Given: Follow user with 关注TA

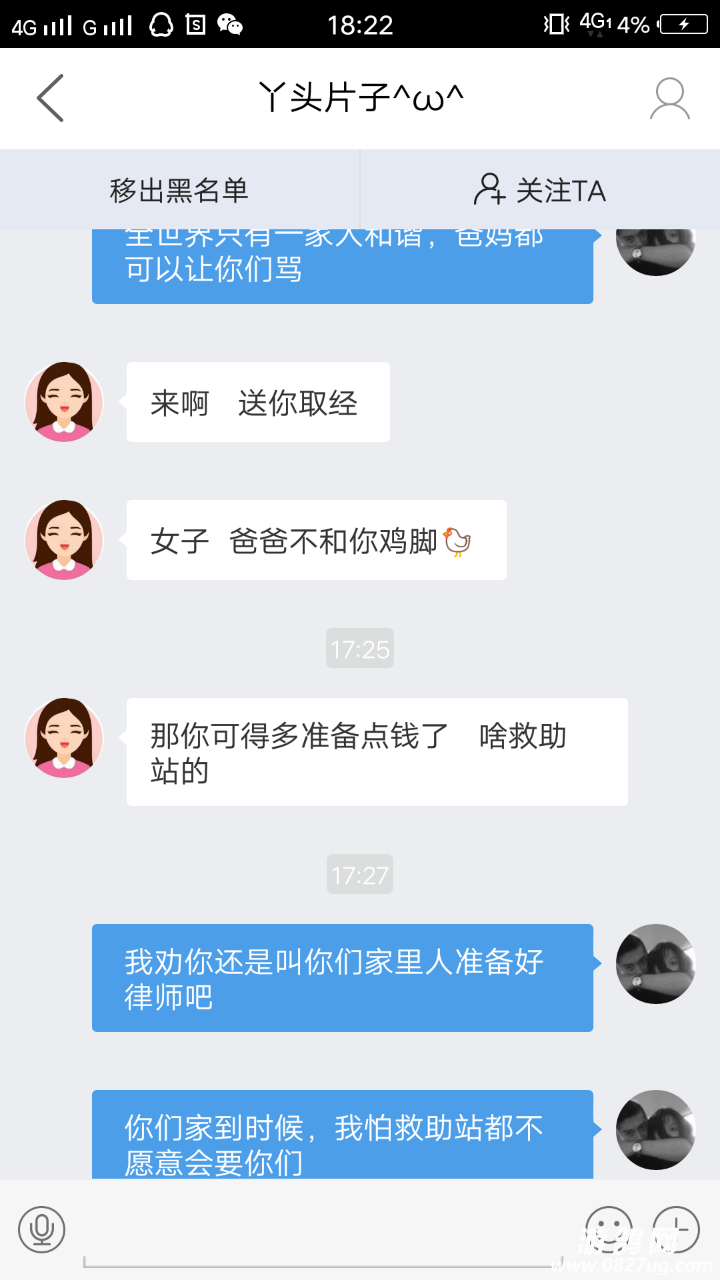Looking at the screenshot, I should [x=540, y=190].
